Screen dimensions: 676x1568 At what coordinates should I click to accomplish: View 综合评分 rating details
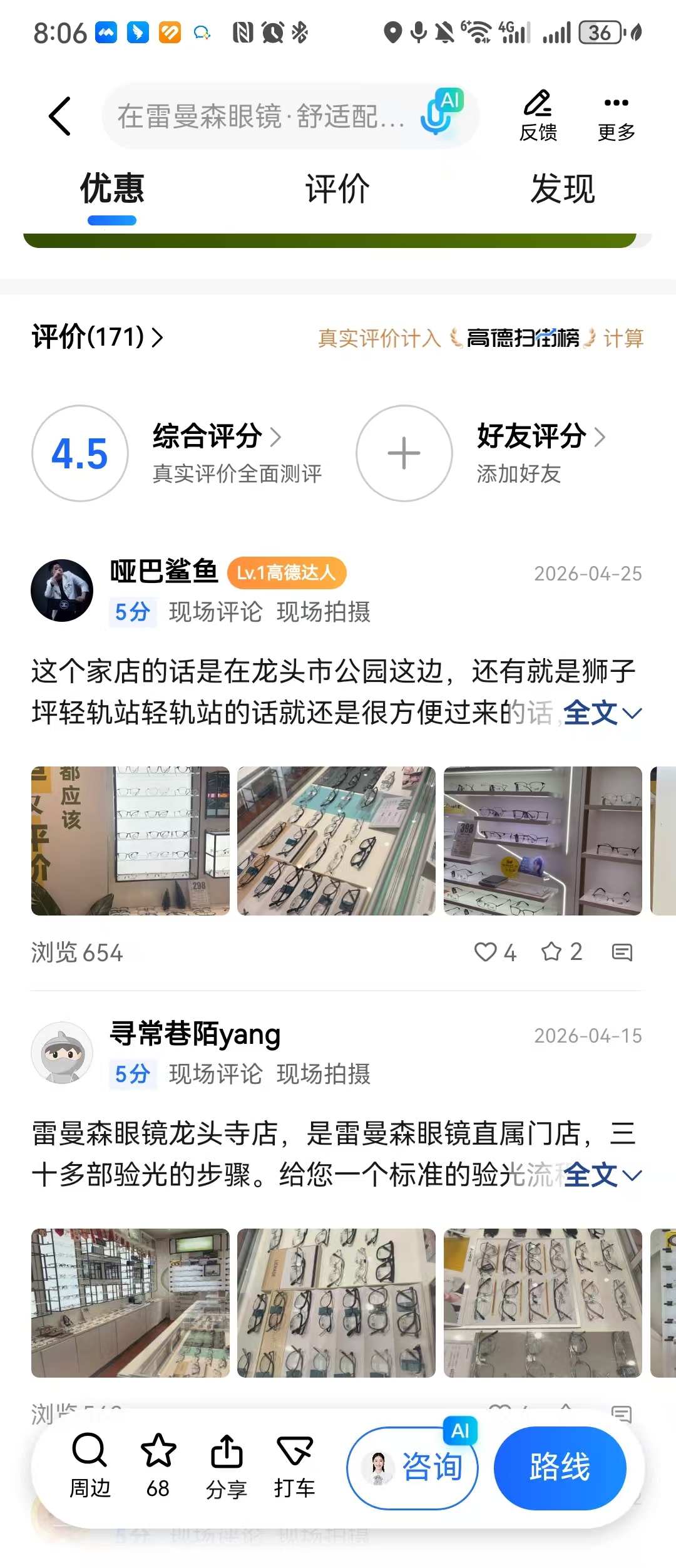coord(217,436)
